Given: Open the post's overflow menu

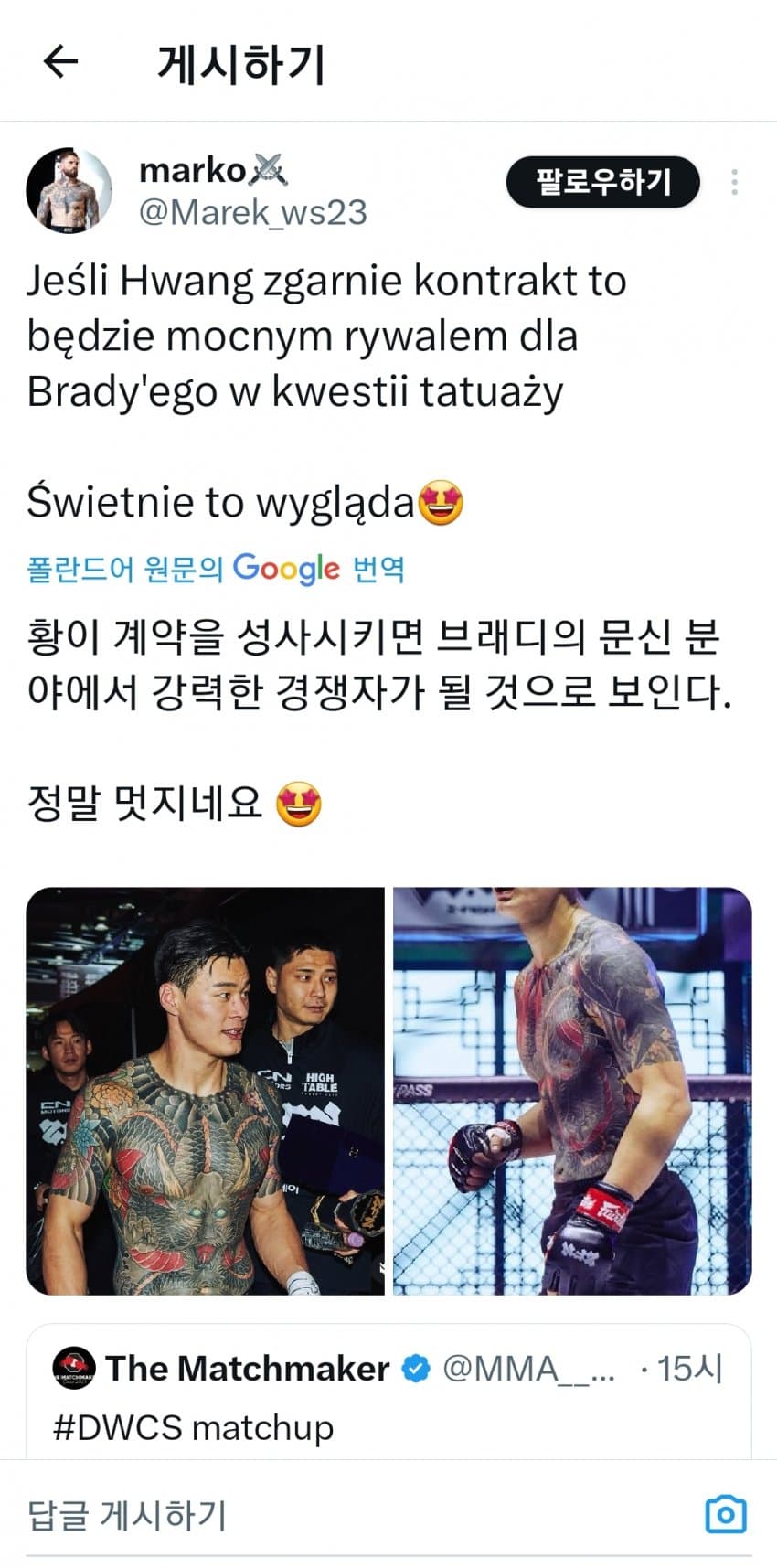Looking at the screenshot, I should pyautogui.click(x=734, y=182).
